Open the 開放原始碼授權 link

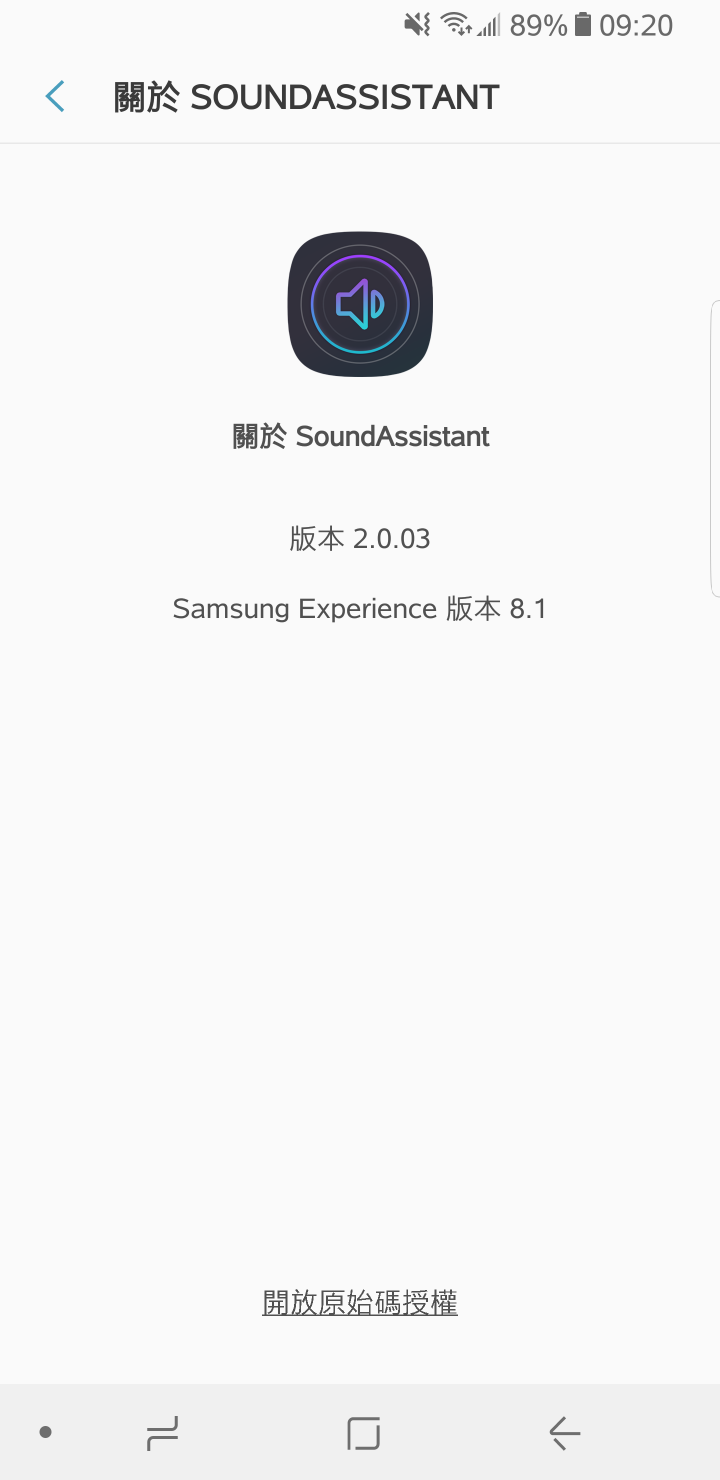tap(360, 1303)
